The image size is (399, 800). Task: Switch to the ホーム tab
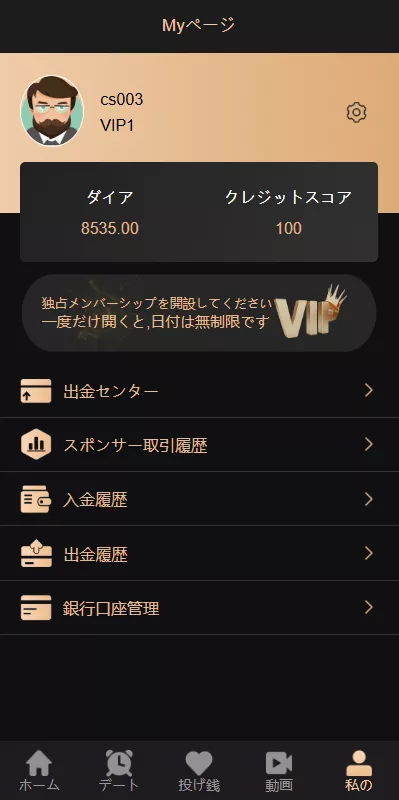tap(39, 770)
